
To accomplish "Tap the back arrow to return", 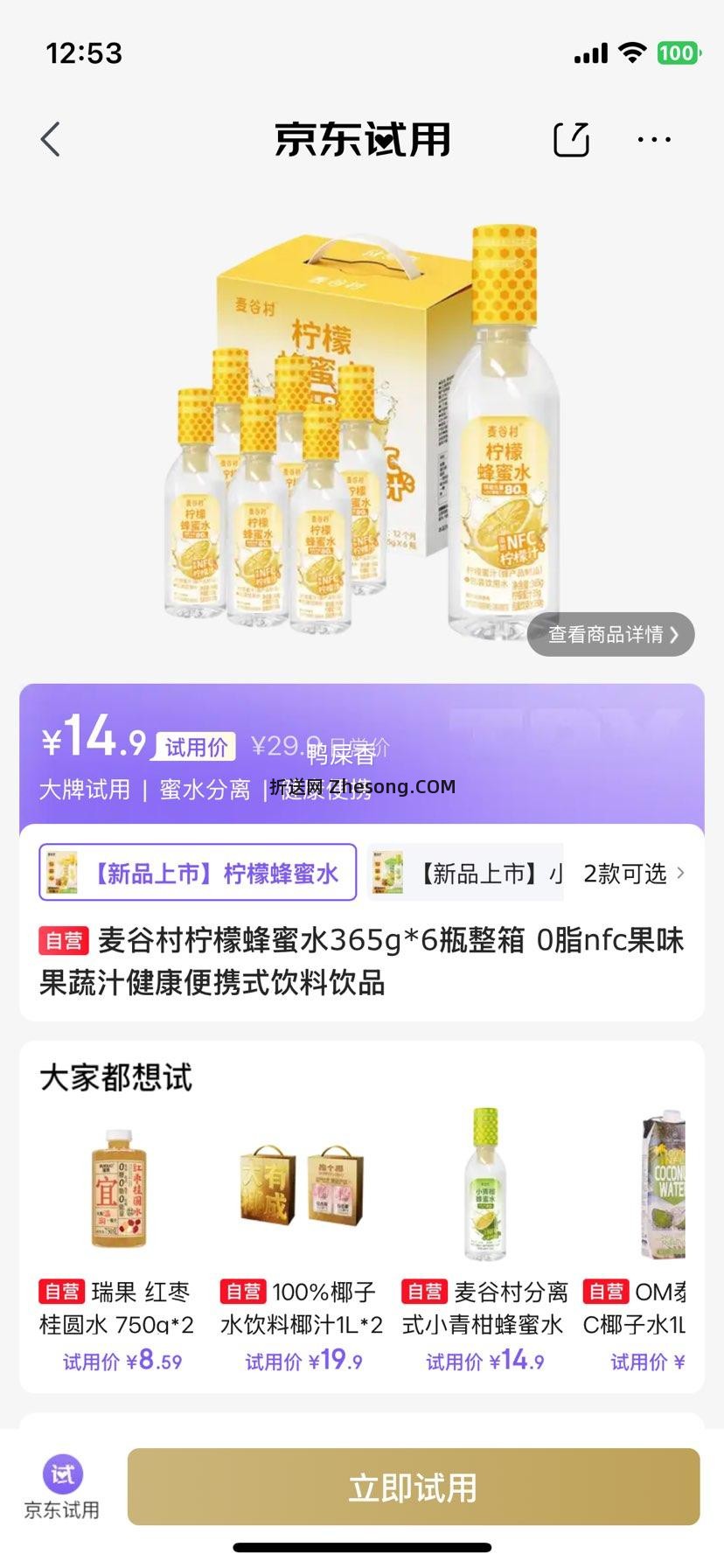I will pyautogui.click(x=50, y=139).
